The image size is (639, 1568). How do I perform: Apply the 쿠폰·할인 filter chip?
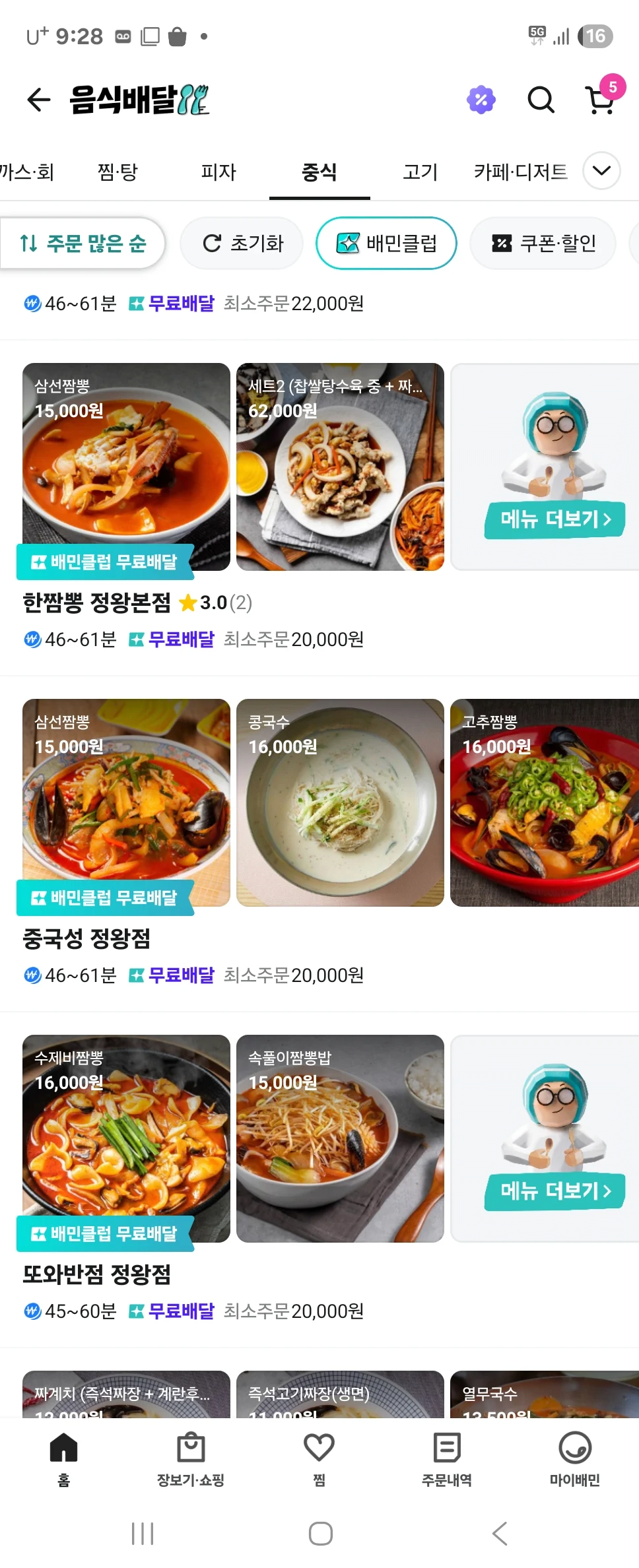[x=543, y=244]
